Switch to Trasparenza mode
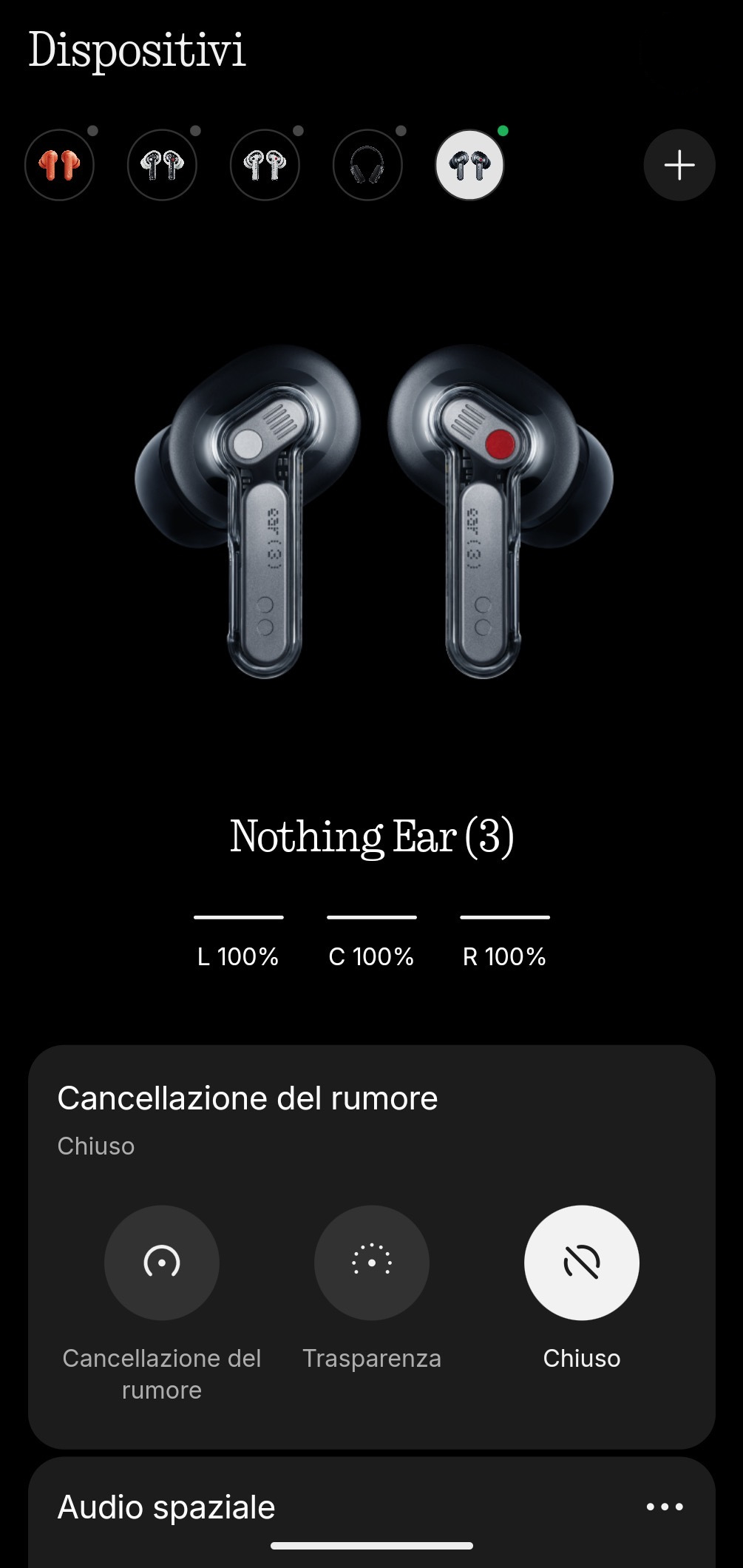 (x=371, y=1263)
